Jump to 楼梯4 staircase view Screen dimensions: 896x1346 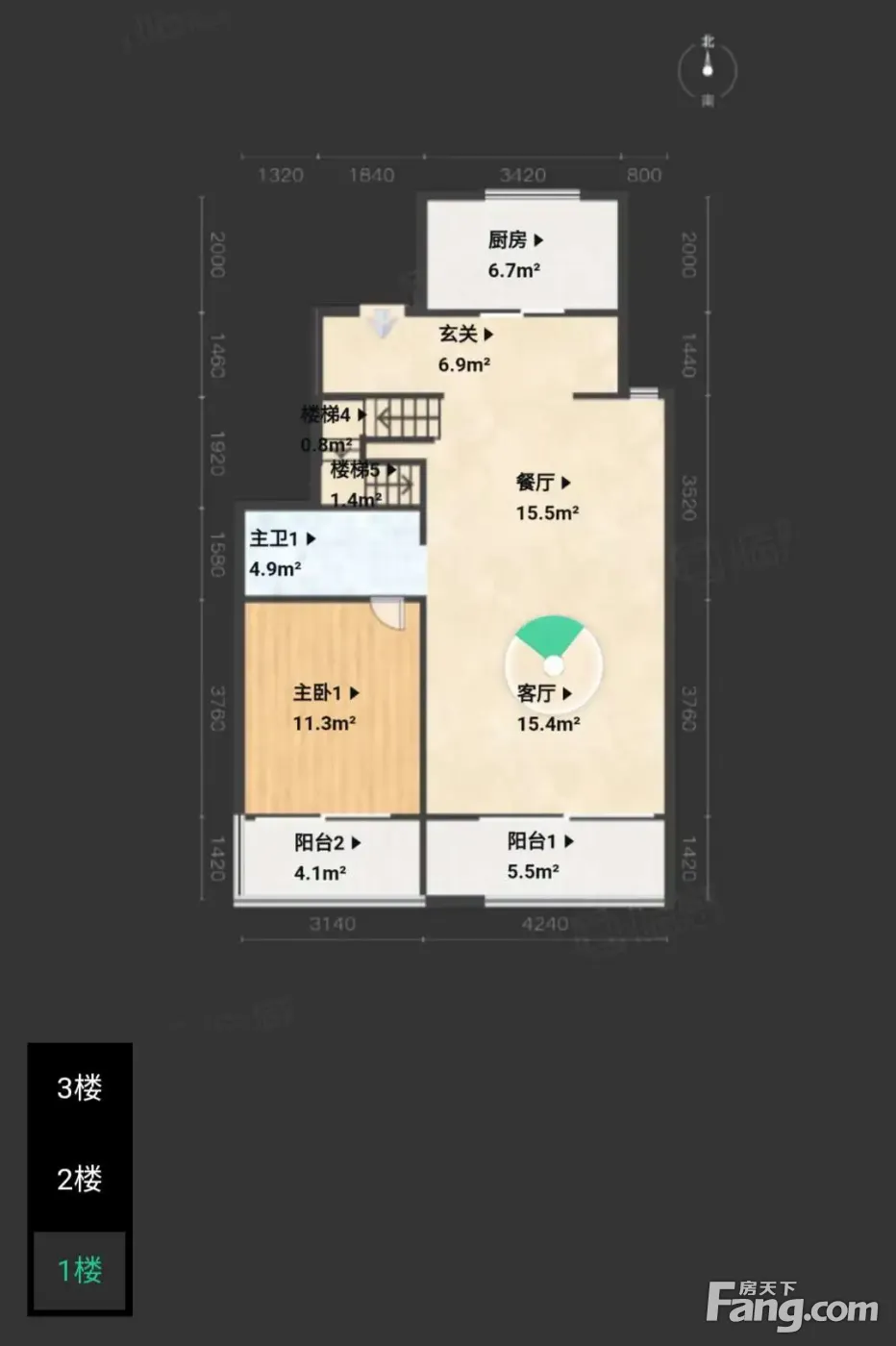pyautogui.click(x=334, y=414)
